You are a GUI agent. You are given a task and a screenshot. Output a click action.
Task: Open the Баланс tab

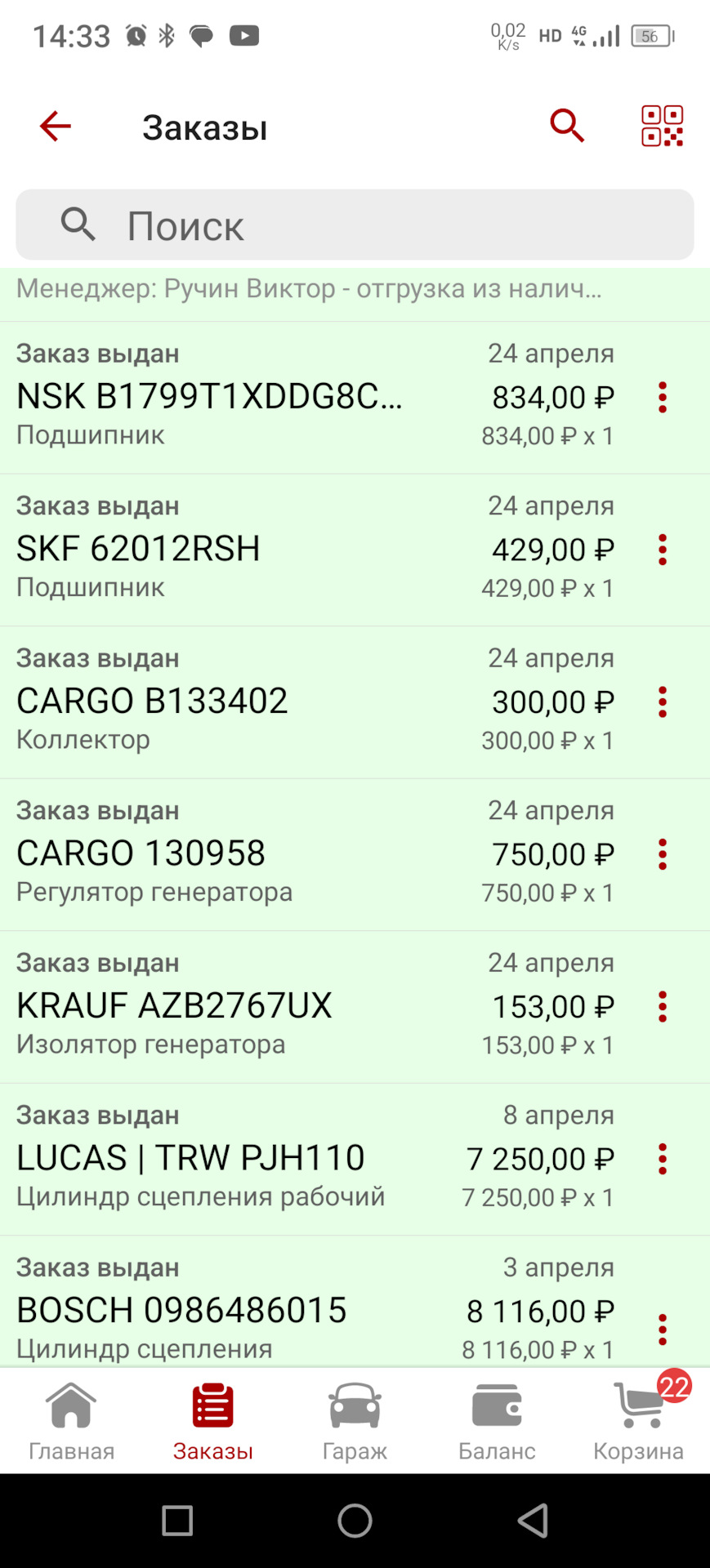click(497, 1421)
